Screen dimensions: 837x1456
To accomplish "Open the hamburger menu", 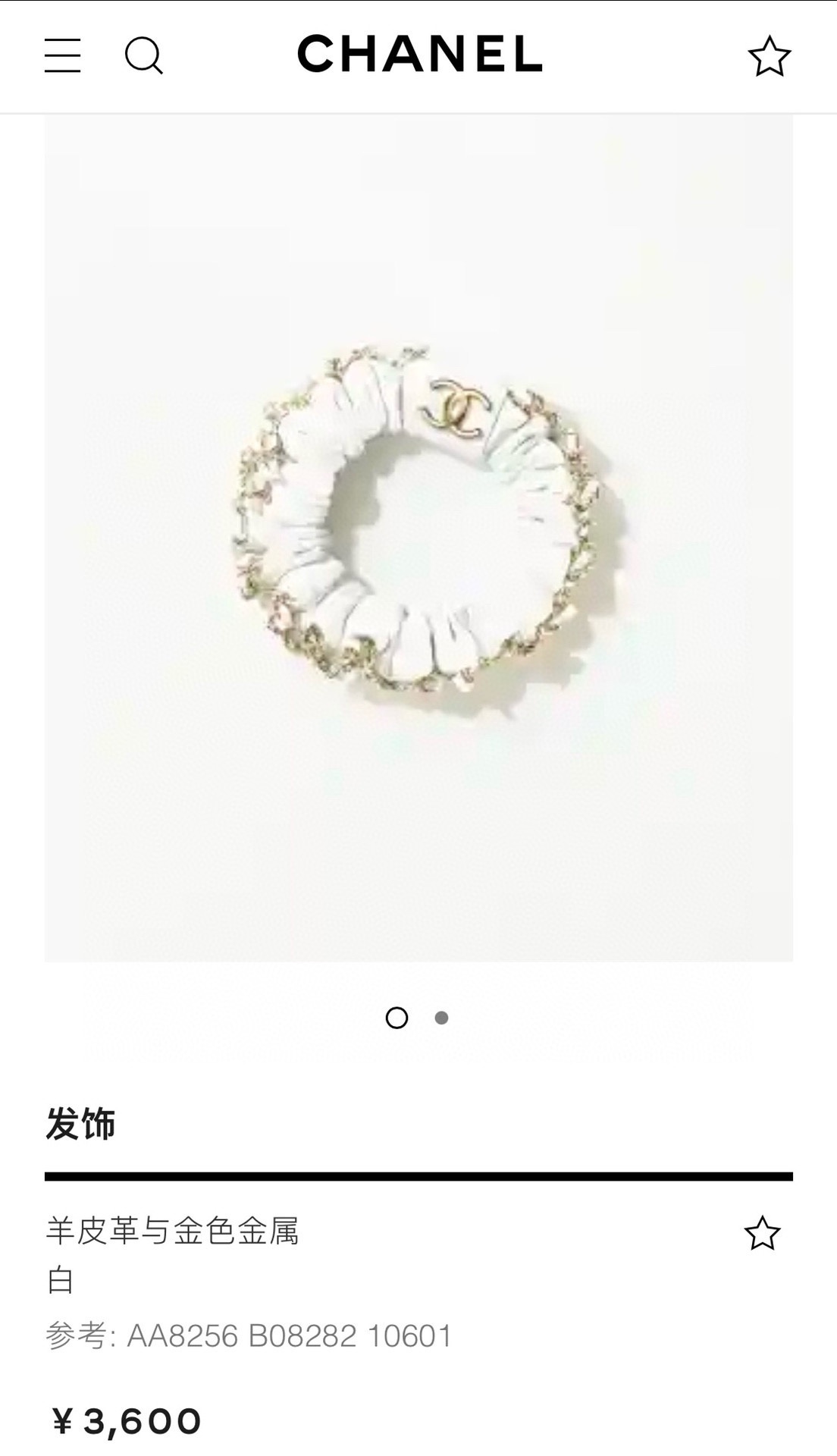I will click(x=62, y=56).
